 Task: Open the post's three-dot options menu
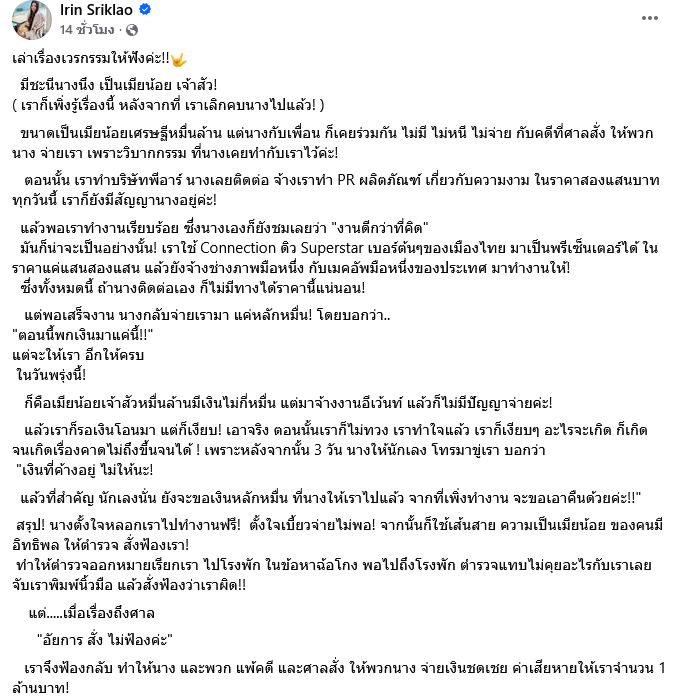(650, 18)
